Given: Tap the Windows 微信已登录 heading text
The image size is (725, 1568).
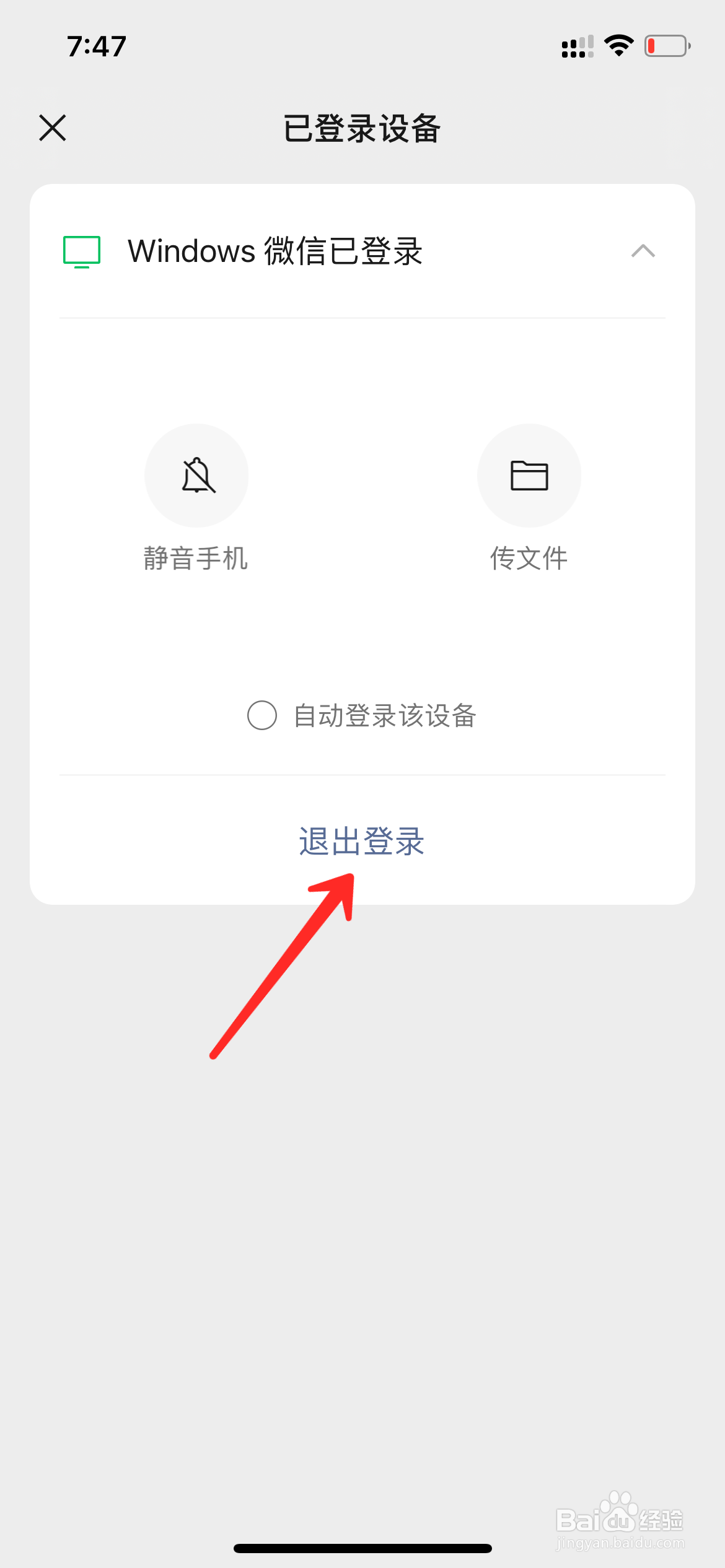Looking at the screenshot, I should click(x=275, y=251).
